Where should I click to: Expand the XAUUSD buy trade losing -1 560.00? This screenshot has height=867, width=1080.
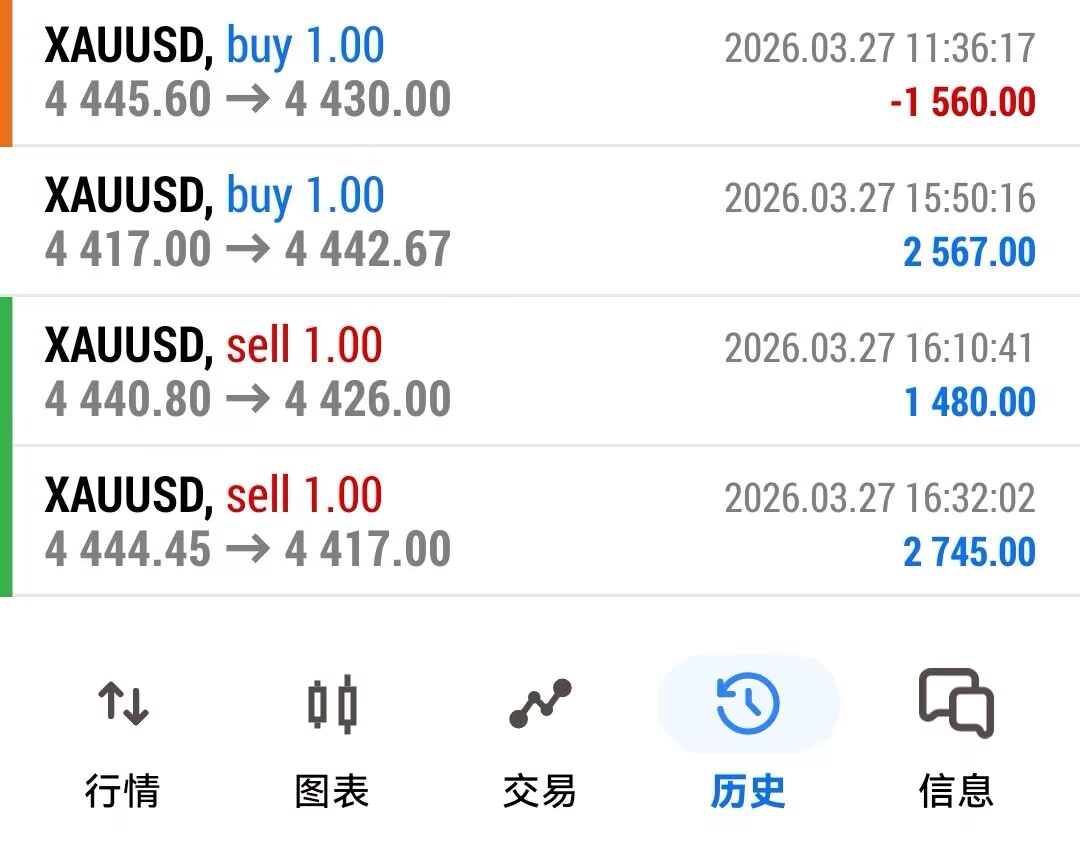(540, 74)
